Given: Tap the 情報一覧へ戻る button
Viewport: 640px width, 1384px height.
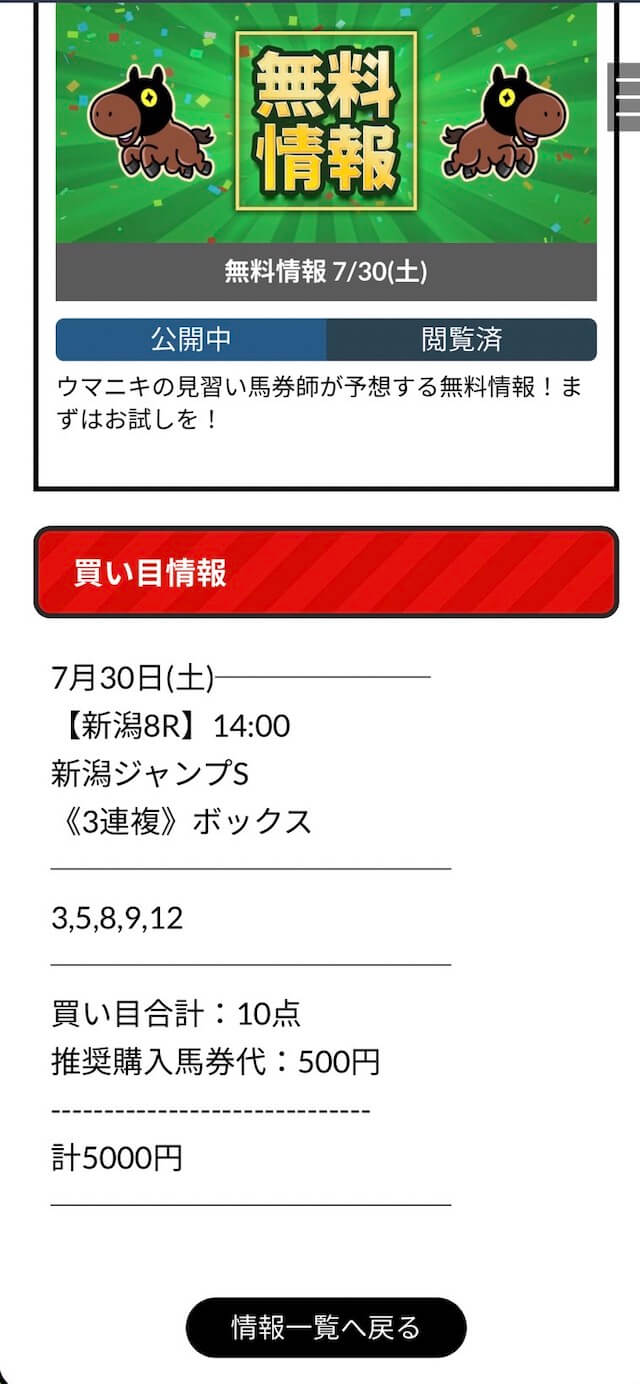Looking at the screenshot, I should [x=326, y=1327].
